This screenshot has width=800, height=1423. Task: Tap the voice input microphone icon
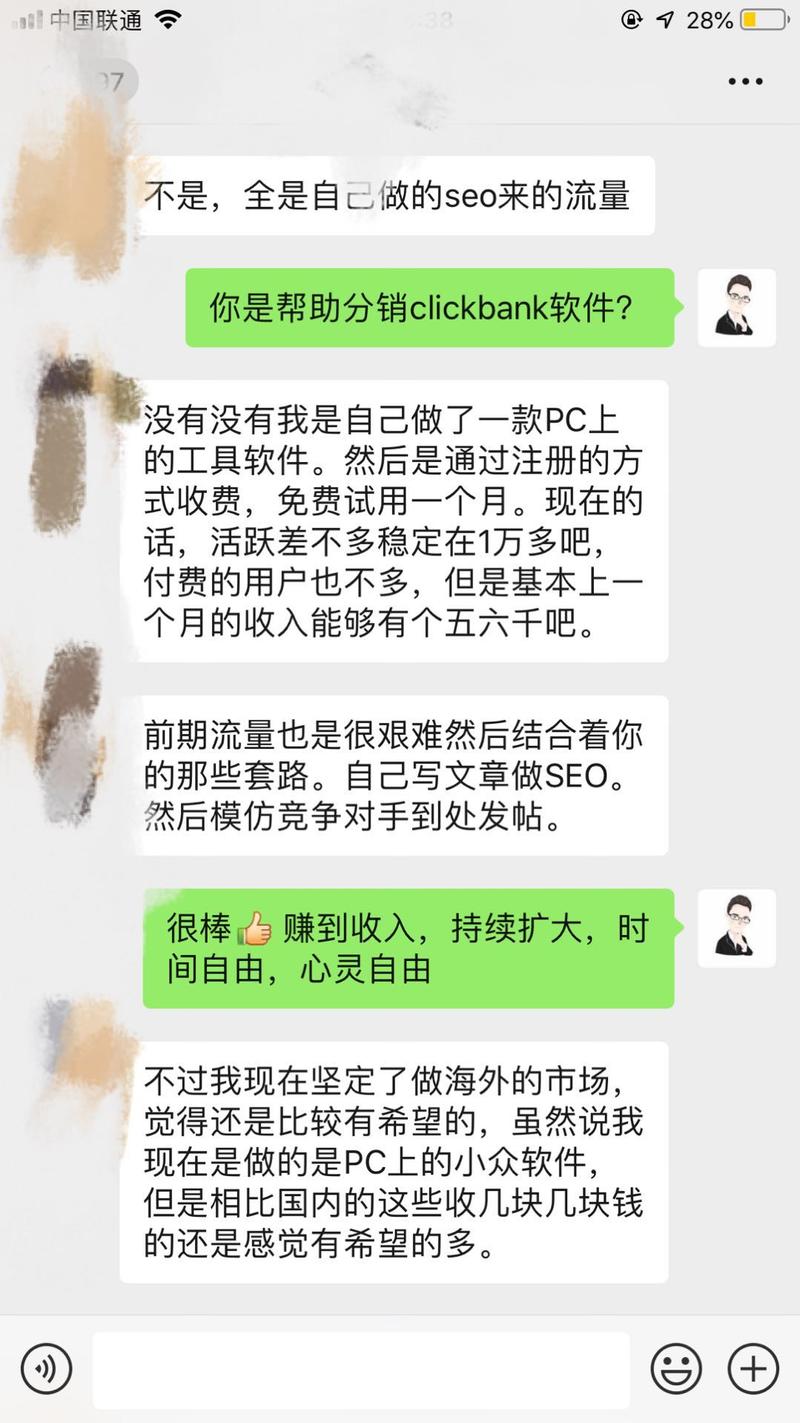pyautogui.click(x=45, y=1369)
